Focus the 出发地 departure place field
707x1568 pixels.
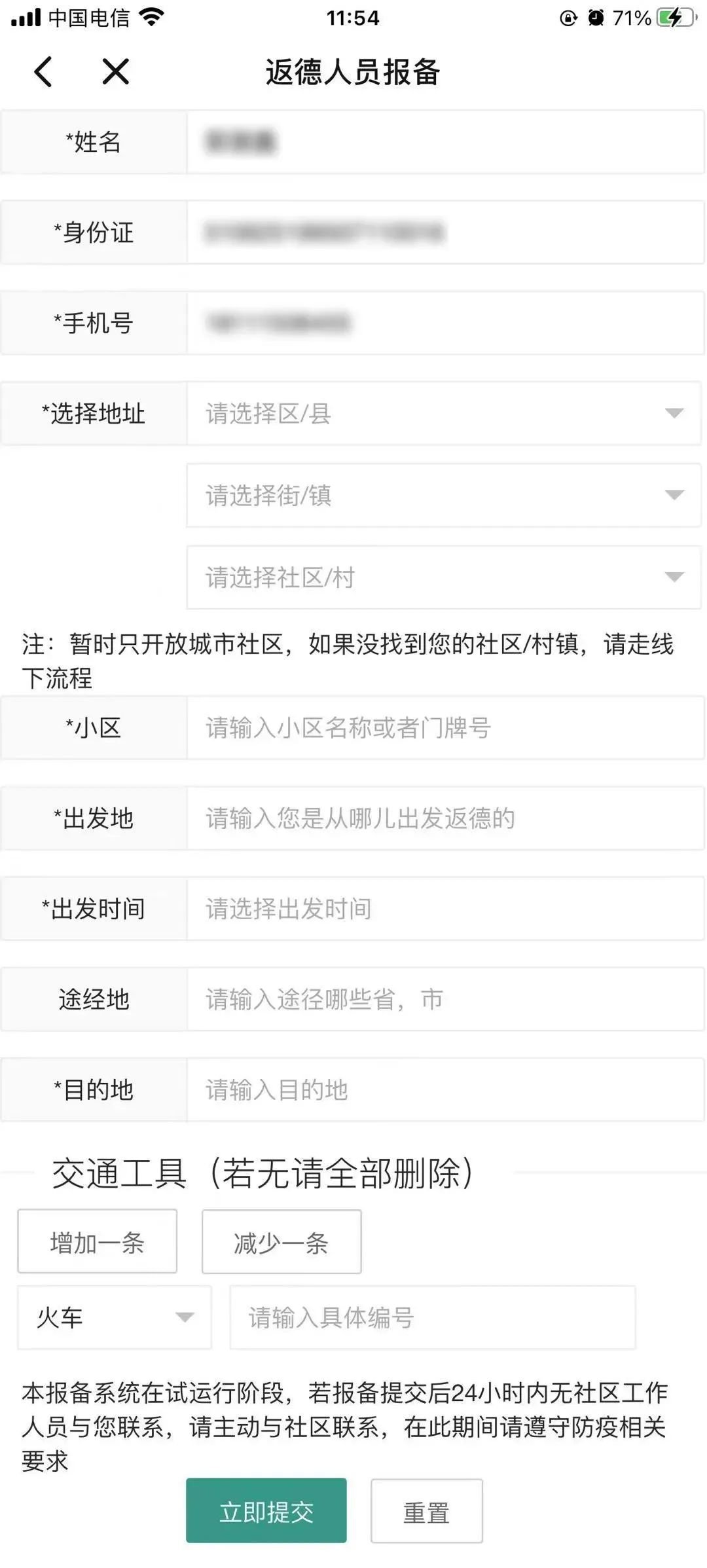(445, 818)
